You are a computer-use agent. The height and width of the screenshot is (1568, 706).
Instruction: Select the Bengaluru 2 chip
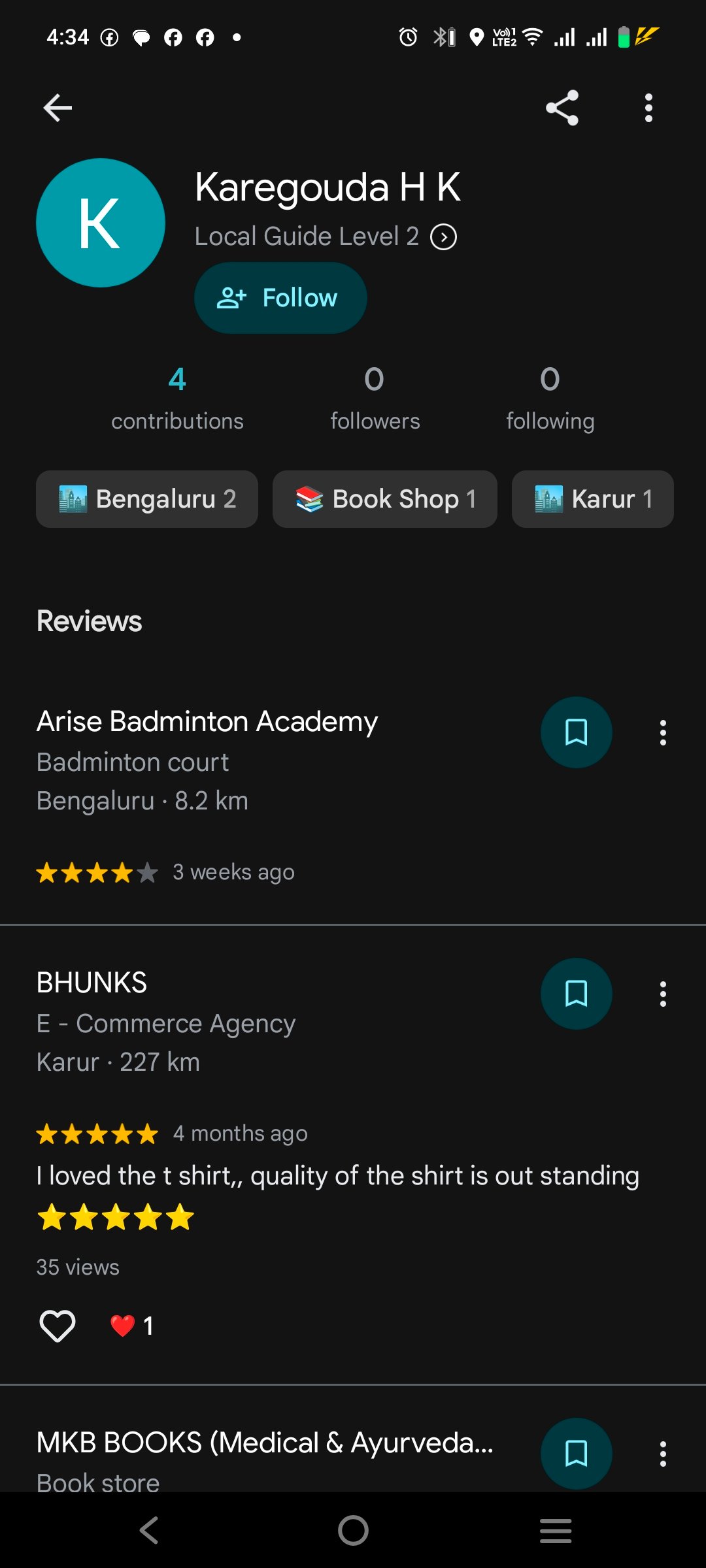click(x=147, y=499)
